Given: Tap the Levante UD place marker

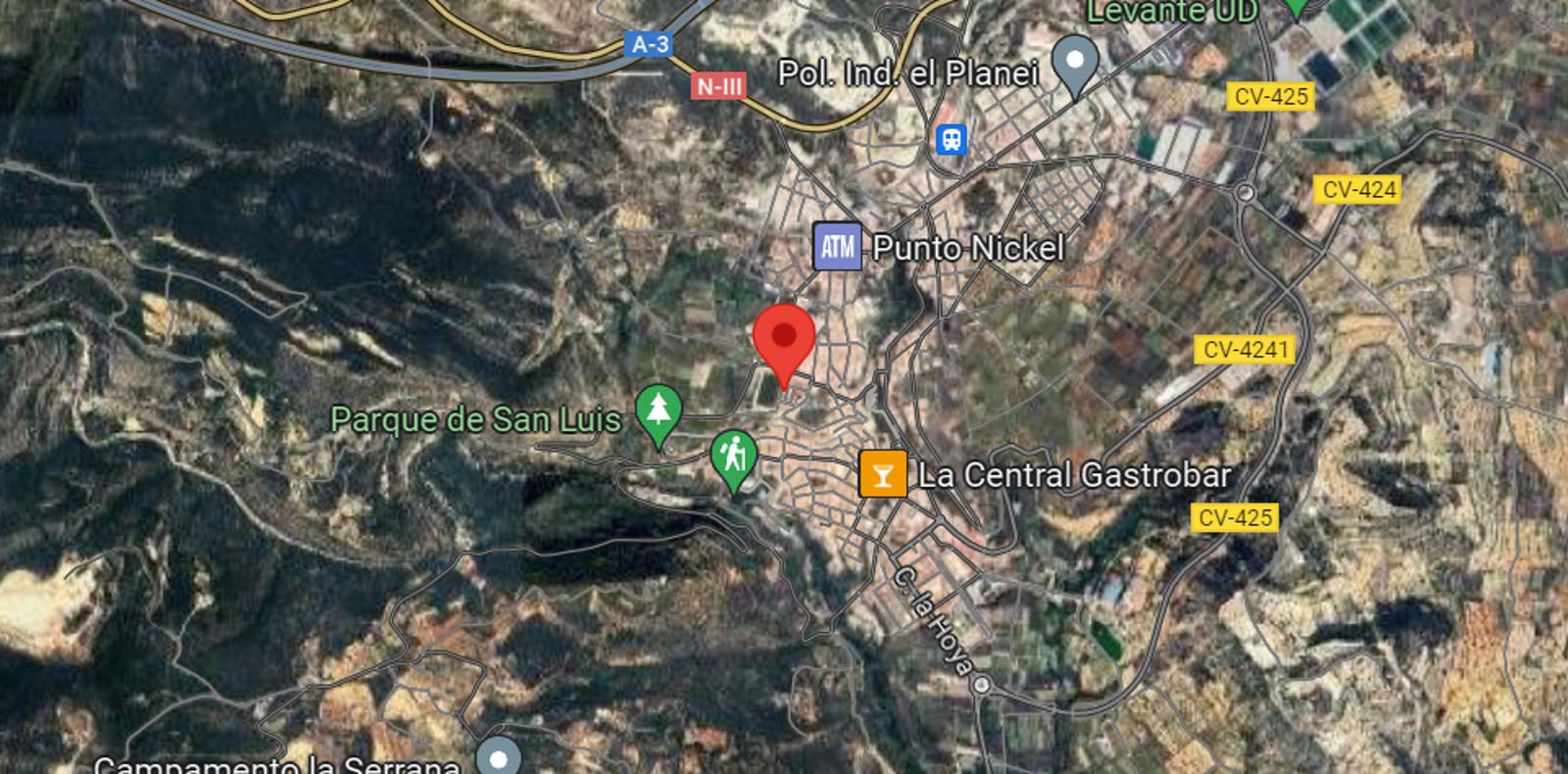Looking at the screenshot, I should [1297, 8].
